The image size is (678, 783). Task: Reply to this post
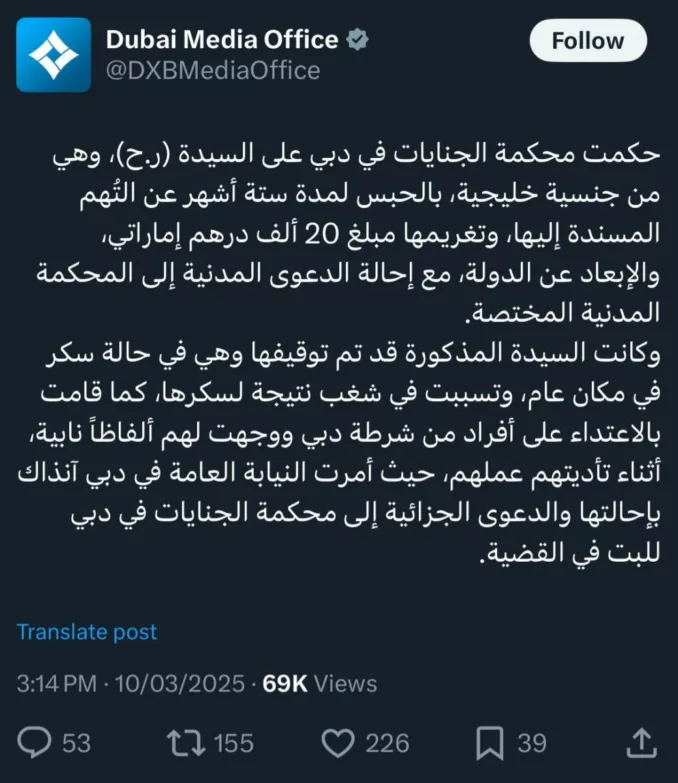pos(37,742)
